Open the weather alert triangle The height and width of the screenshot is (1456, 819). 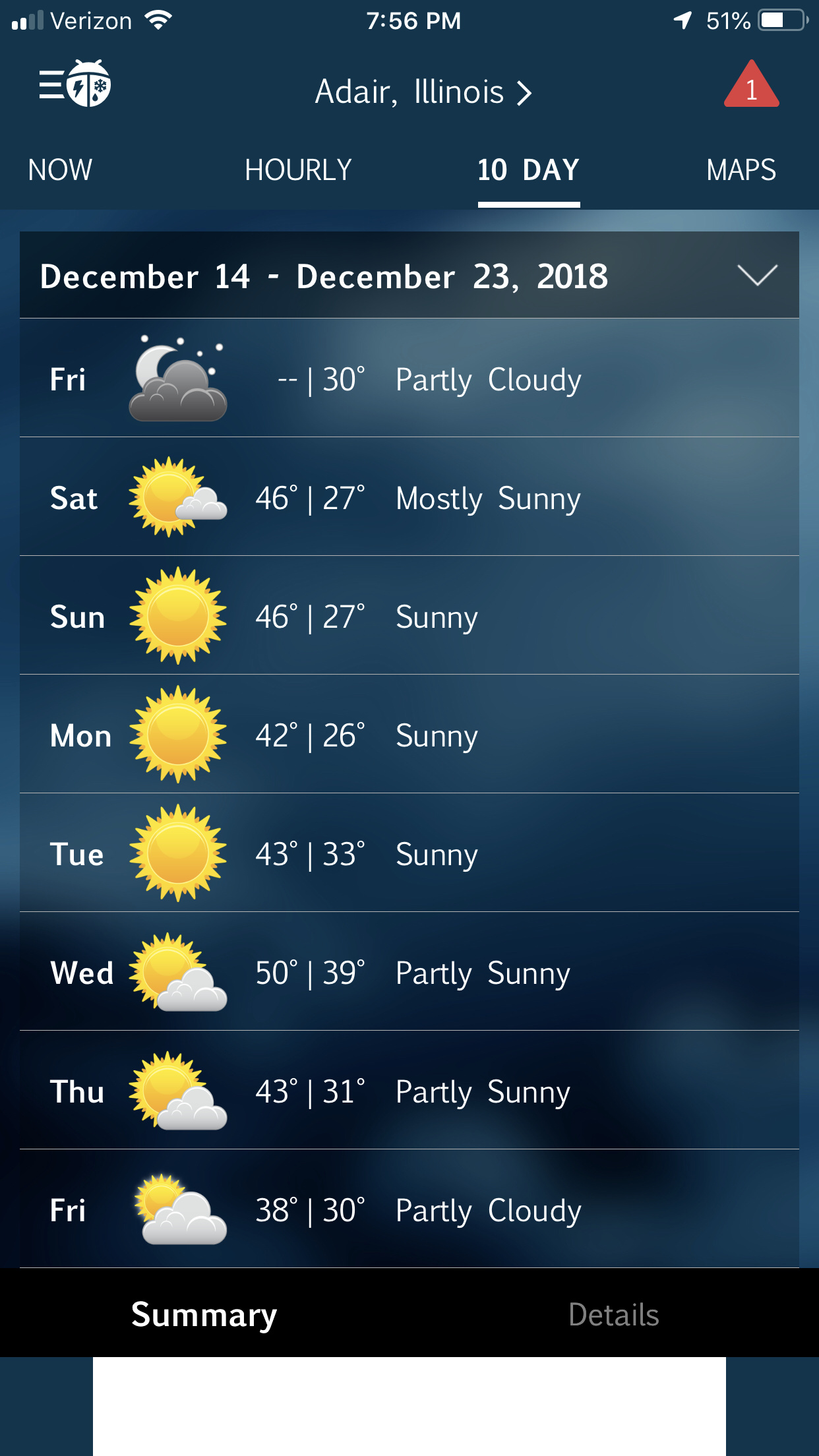[x=751, y=86]
